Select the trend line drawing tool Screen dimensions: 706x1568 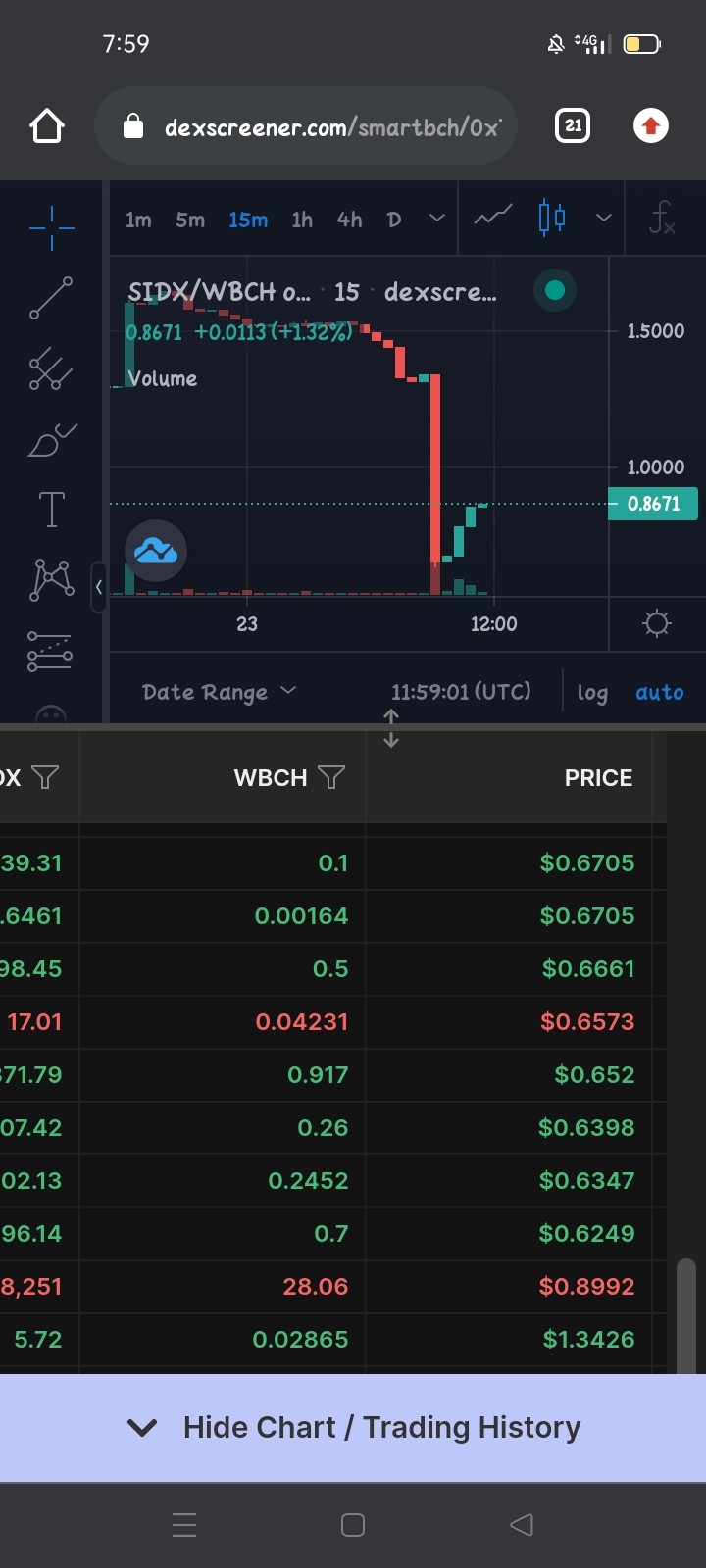coord(51,298)
